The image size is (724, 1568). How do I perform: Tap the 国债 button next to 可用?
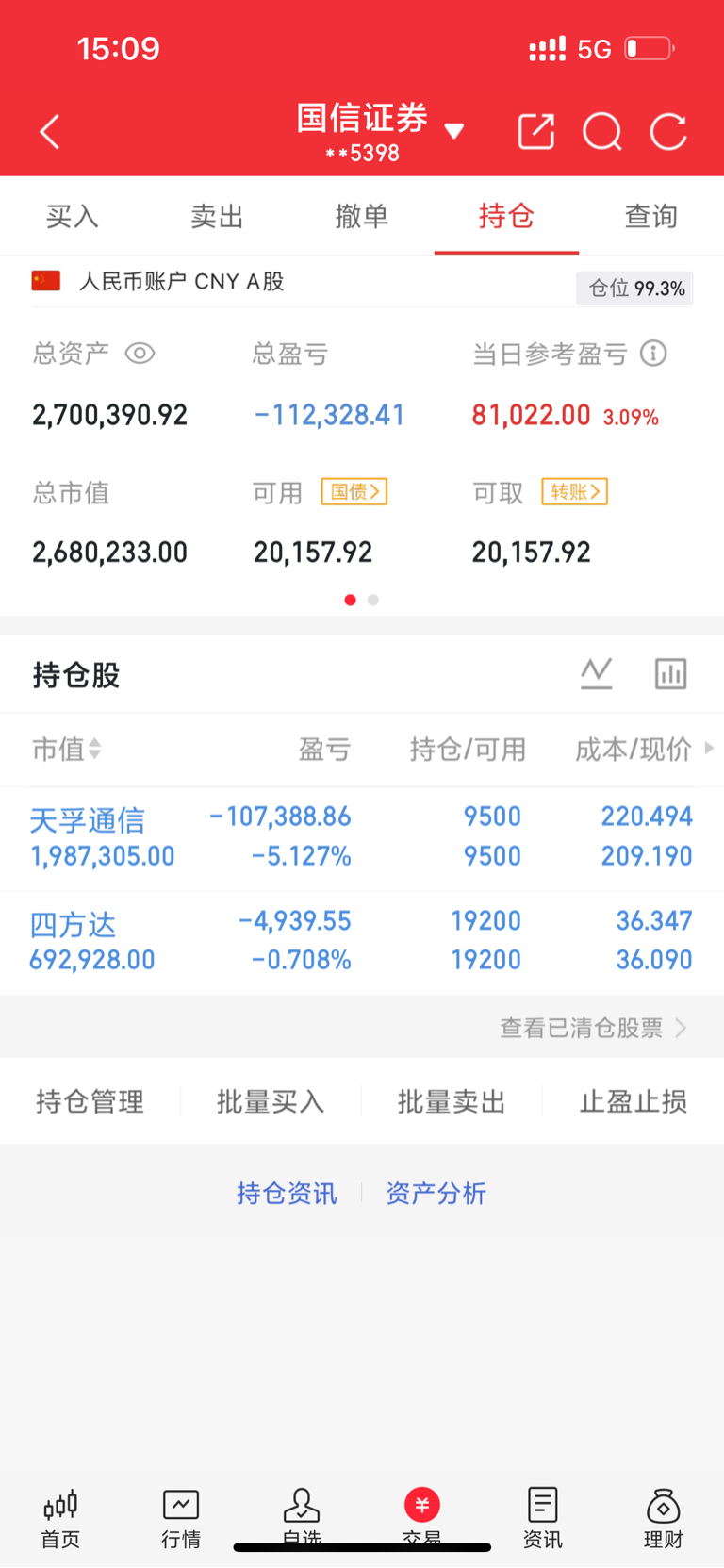point(354,491)
